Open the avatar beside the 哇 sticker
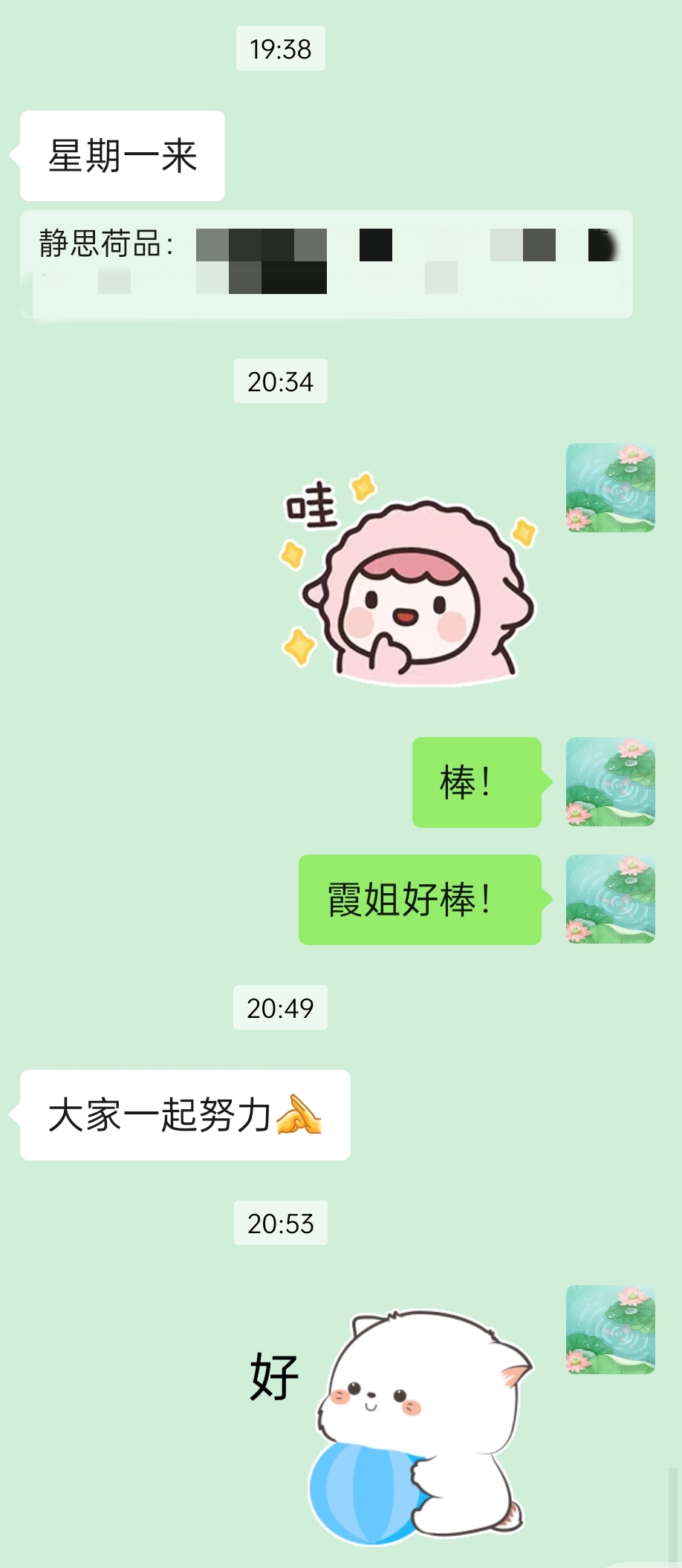This screenshot has width=682, height=1568. click(610, 488)
